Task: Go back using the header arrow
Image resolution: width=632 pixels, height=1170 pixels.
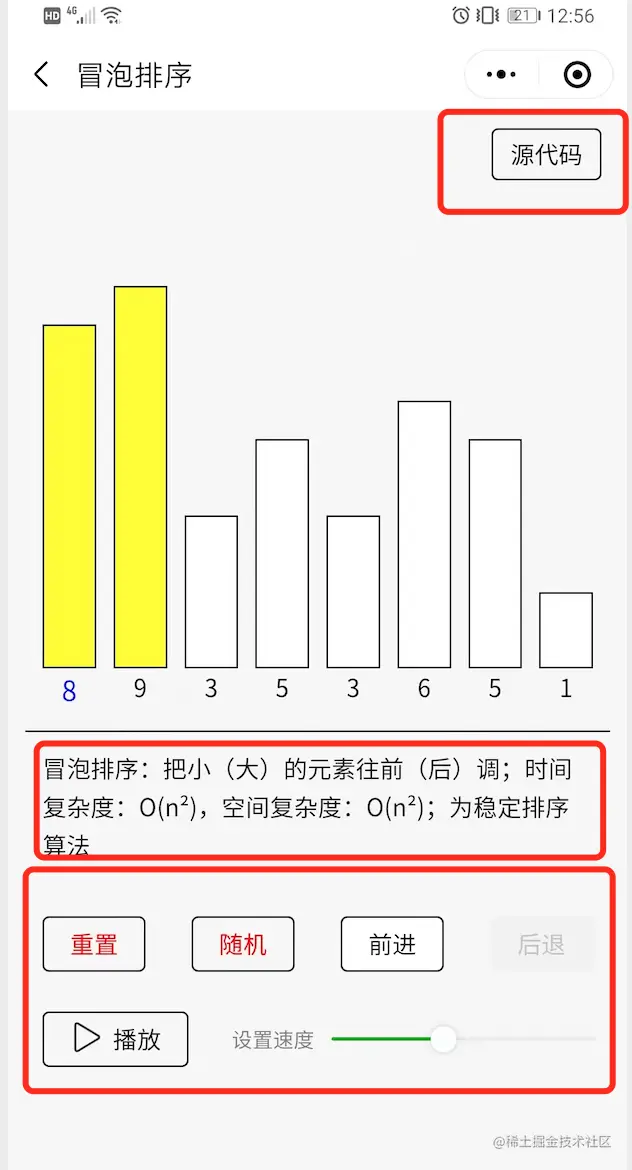Action: pos(41,75)
